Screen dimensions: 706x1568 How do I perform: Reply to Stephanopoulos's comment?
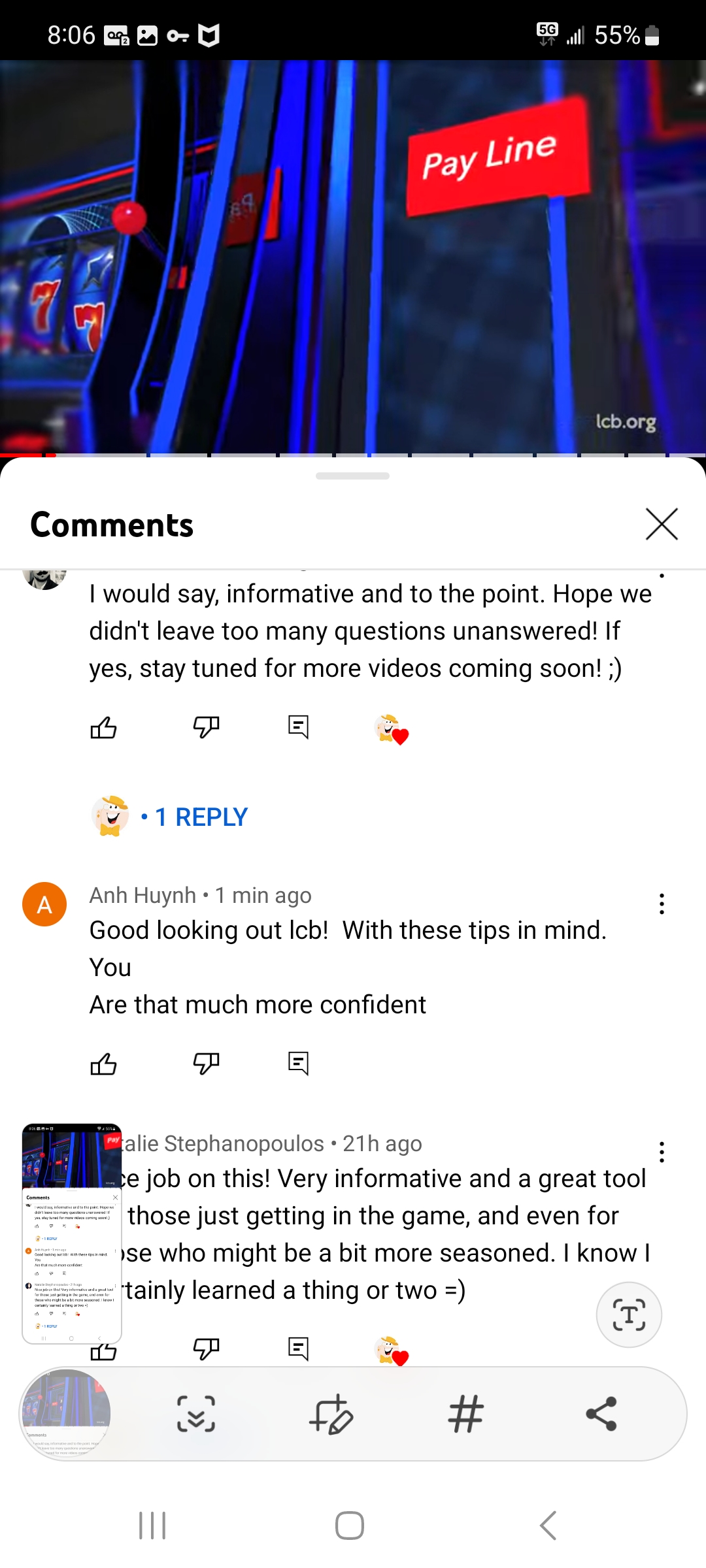click(298, 1348)
